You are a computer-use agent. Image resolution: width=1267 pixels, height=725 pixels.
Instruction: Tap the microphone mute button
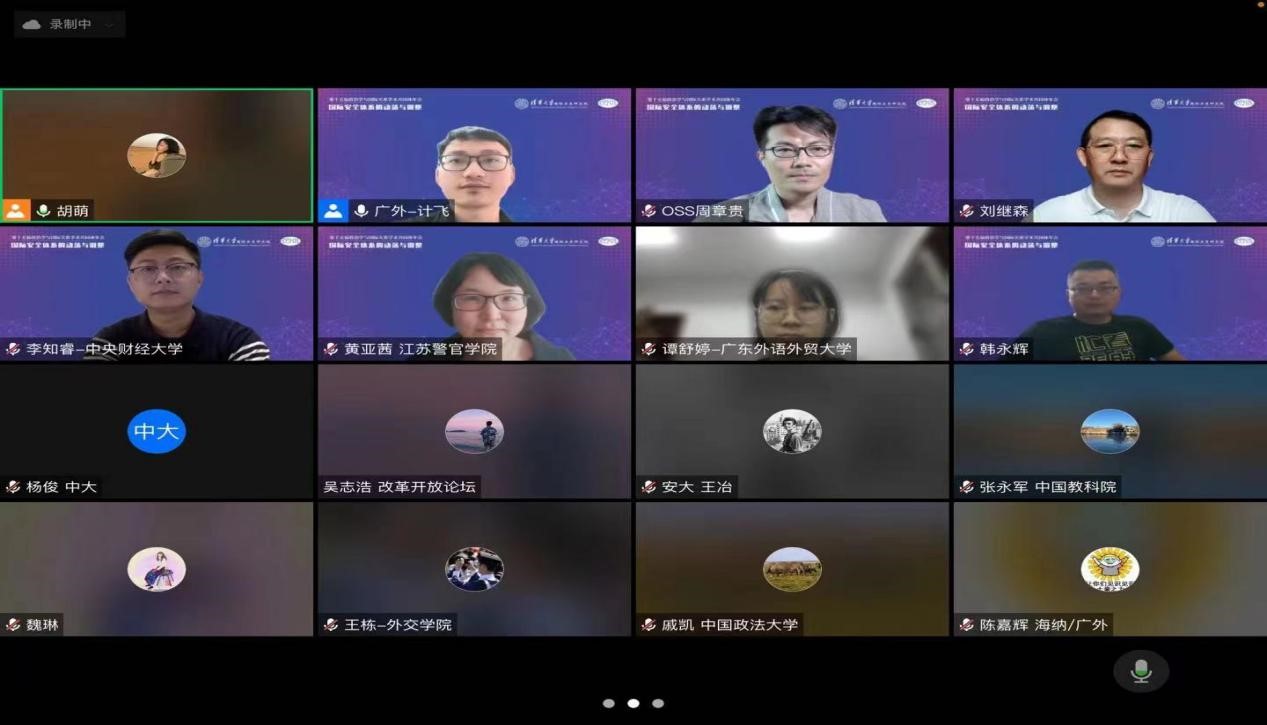pos(1141,671)
